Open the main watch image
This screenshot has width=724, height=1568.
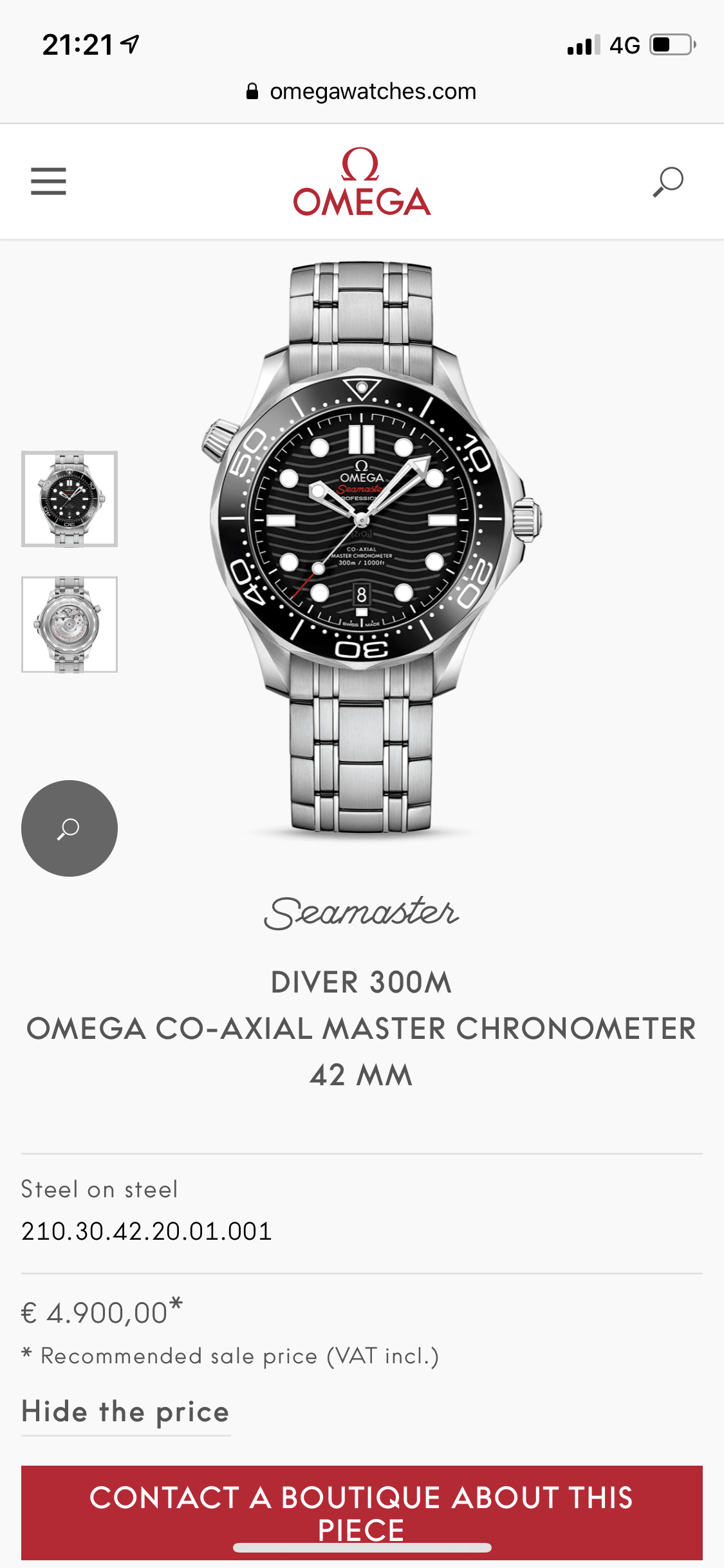coord(371,547)
